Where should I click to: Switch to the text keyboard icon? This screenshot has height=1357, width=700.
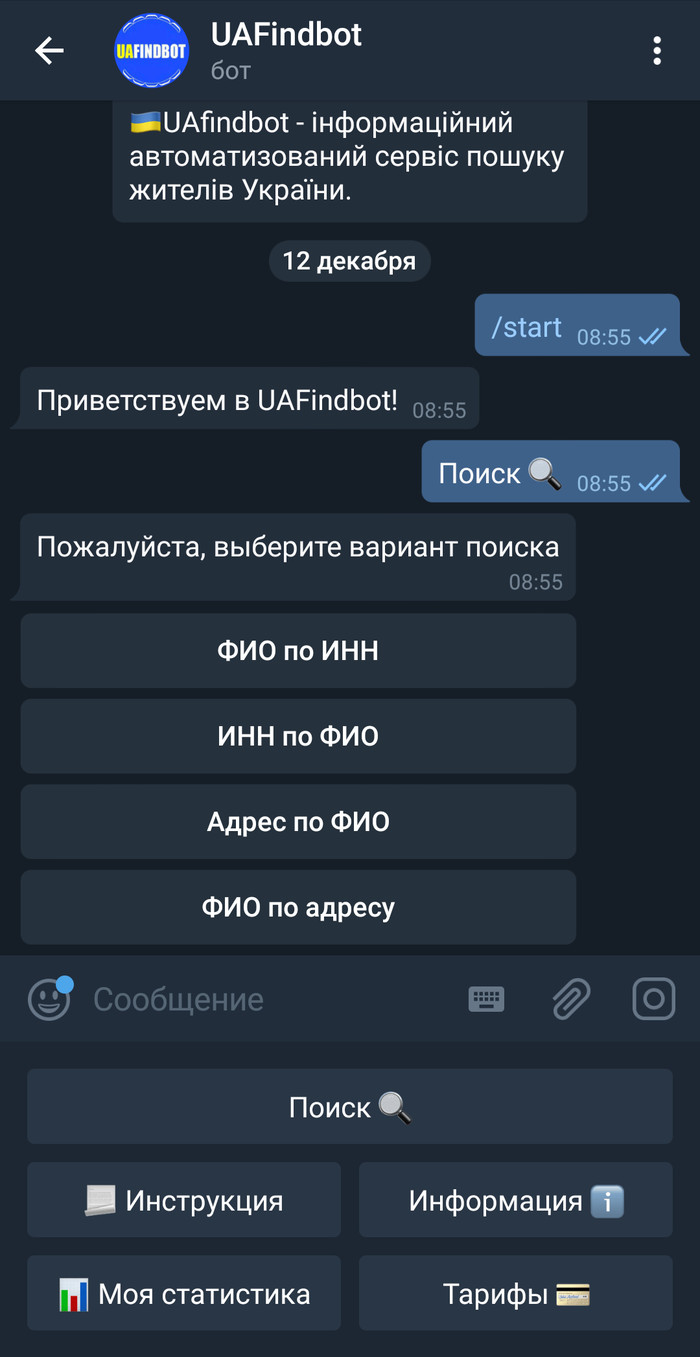coord(486,999)
